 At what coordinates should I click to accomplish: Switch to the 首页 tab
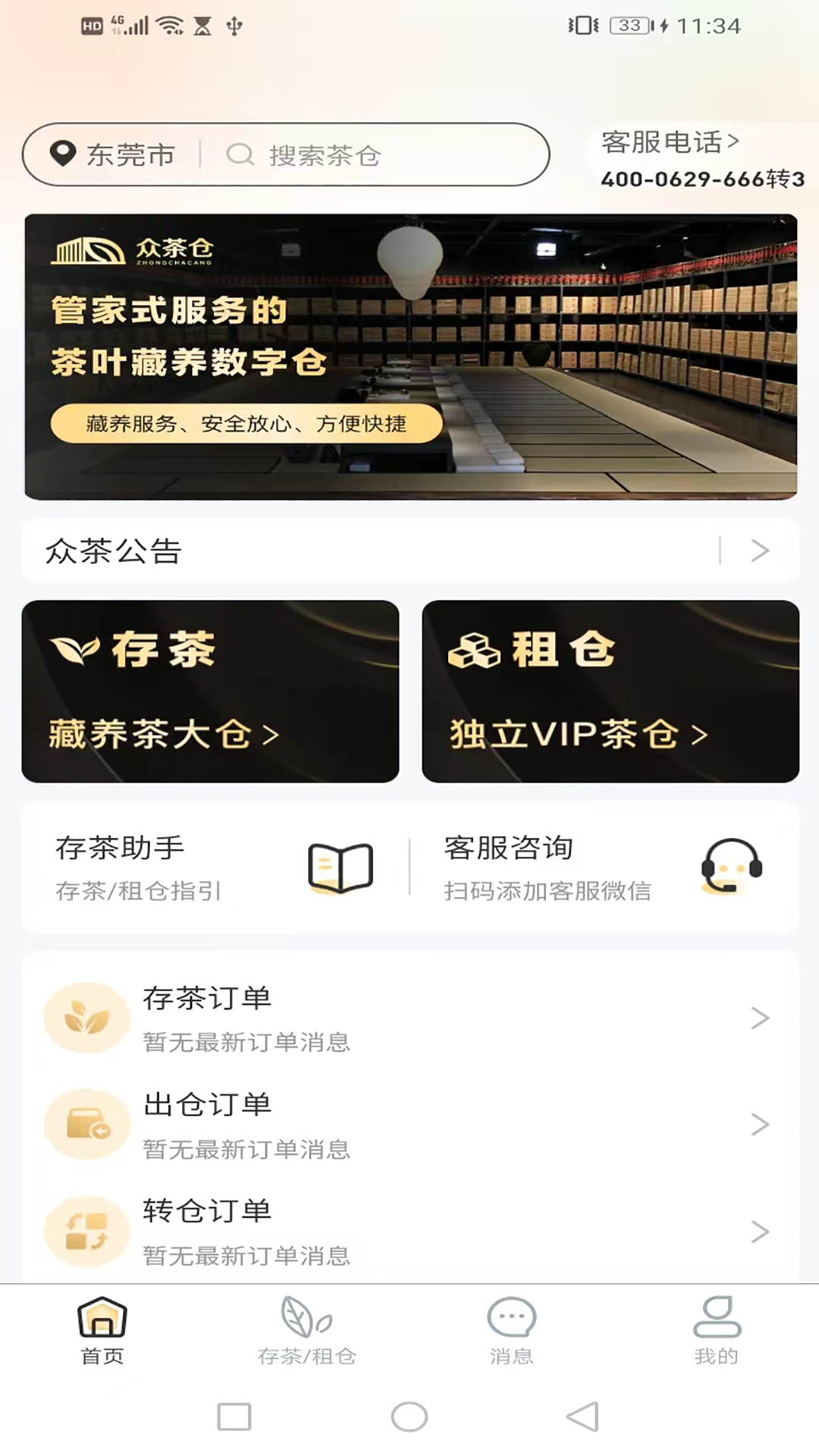pos(102,1332)
